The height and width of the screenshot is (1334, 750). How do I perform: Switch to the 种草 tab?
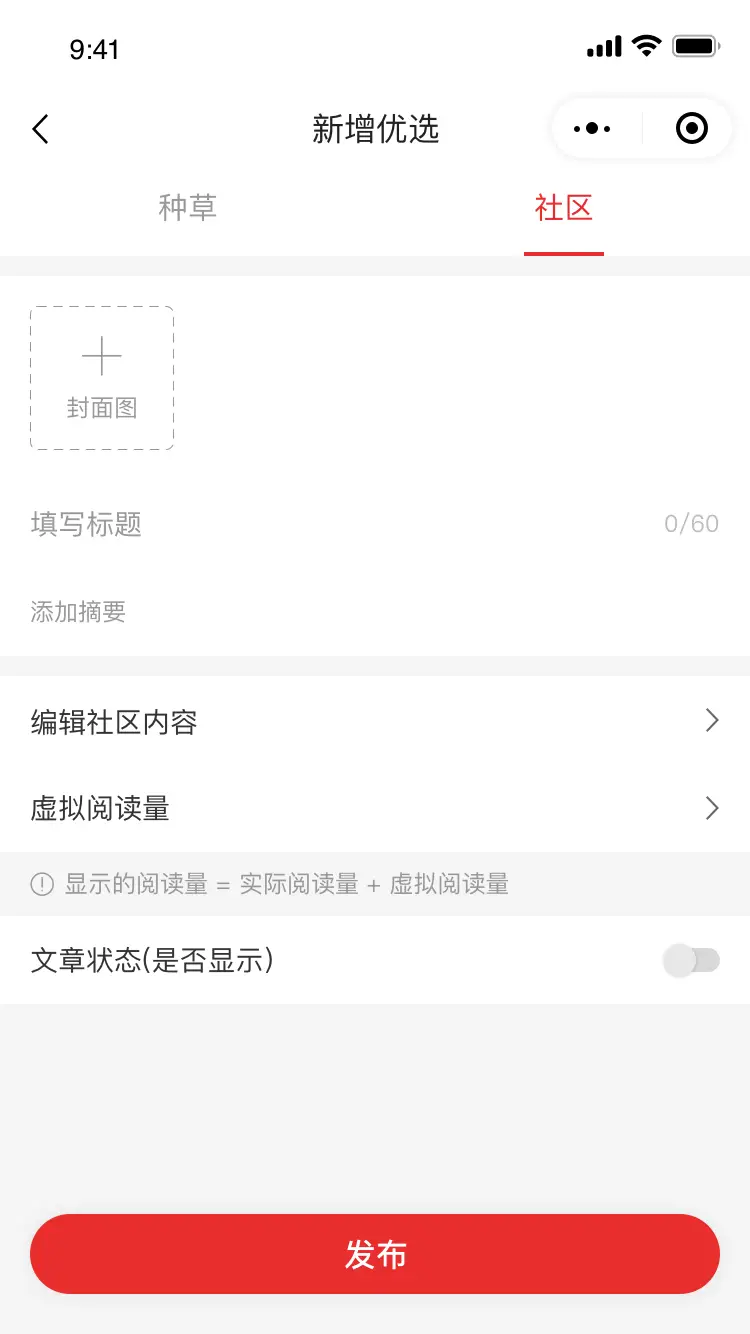click(187, 208)
